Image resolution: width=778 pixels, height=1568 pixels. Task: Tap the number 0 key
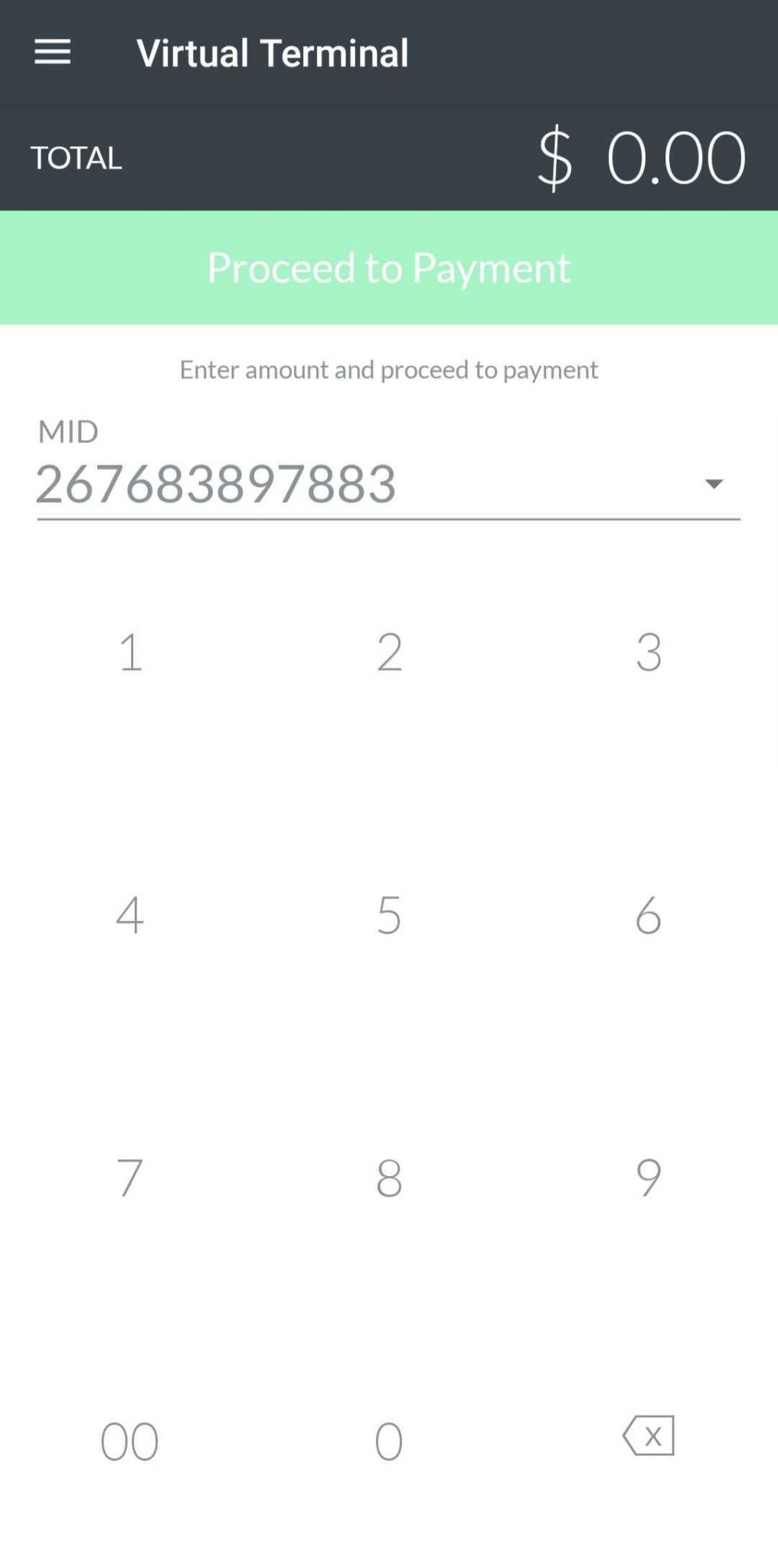pos(389,1438)
